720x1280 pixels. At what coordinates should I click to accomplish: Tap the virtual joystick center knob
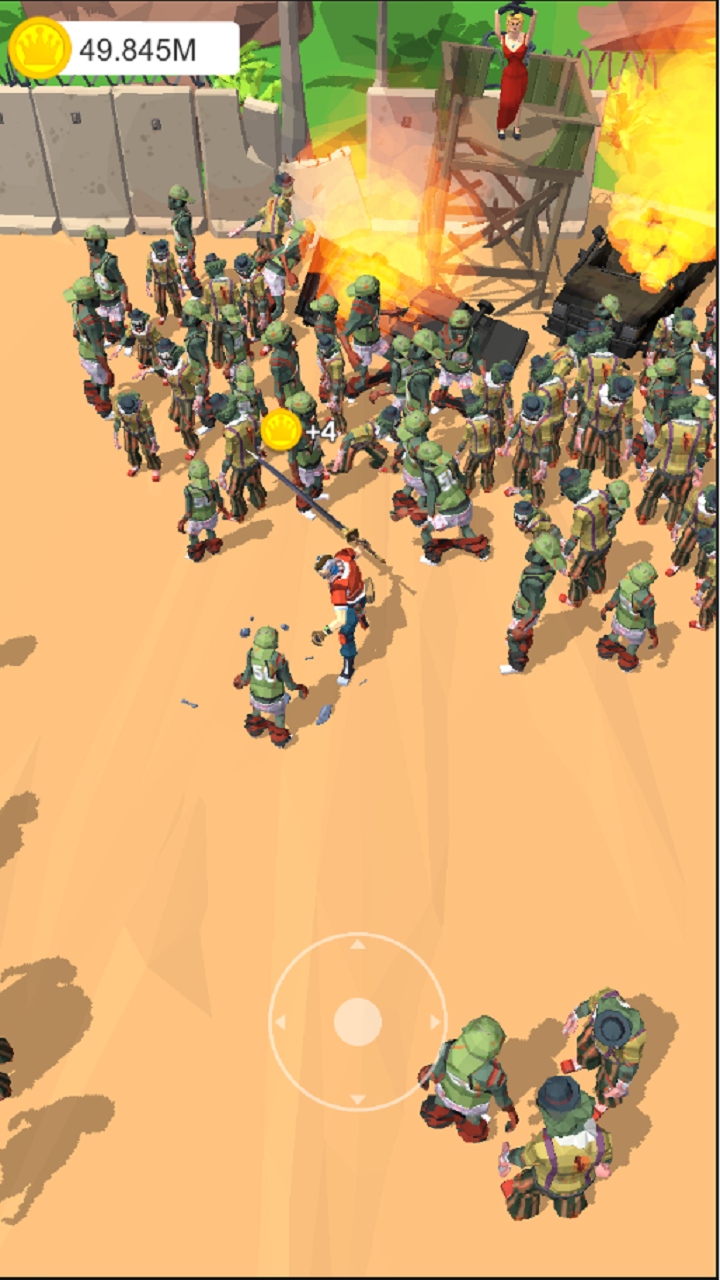tap(358, 1022)
